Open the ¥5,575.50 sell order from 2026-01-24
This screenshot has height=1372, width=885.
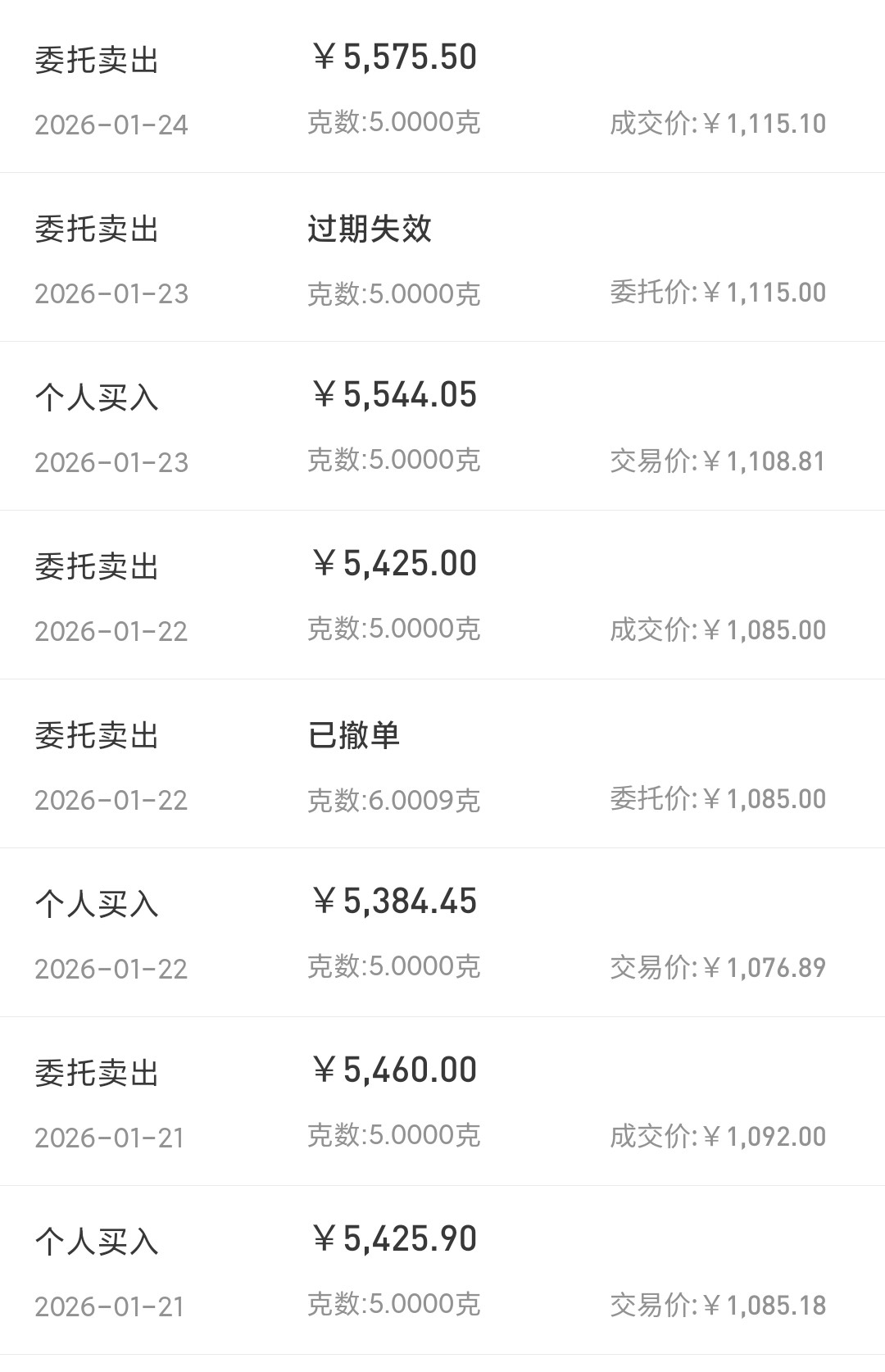pyautogui.click(x=442, y=89)
